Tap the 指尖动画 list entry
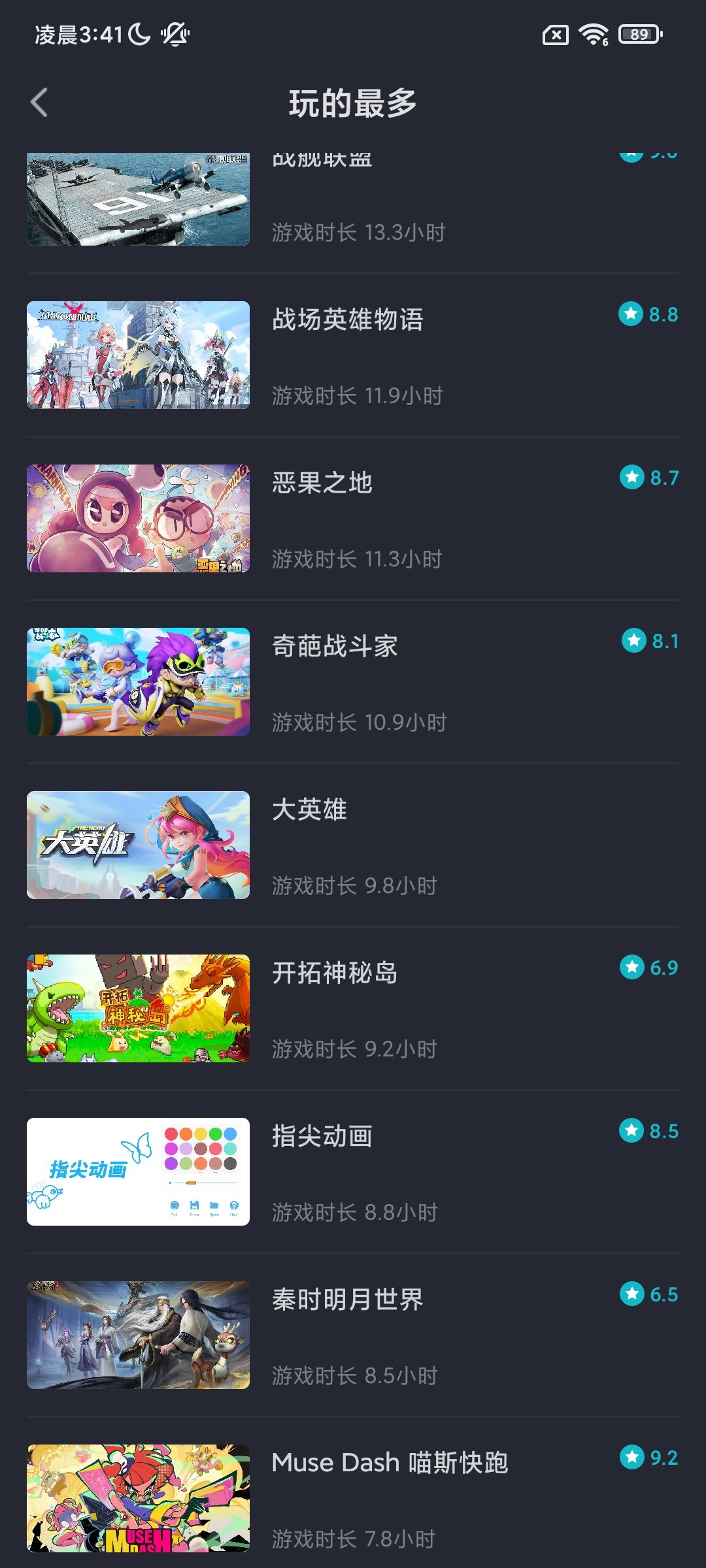The image size is (706, 1568). point(353,1171)
